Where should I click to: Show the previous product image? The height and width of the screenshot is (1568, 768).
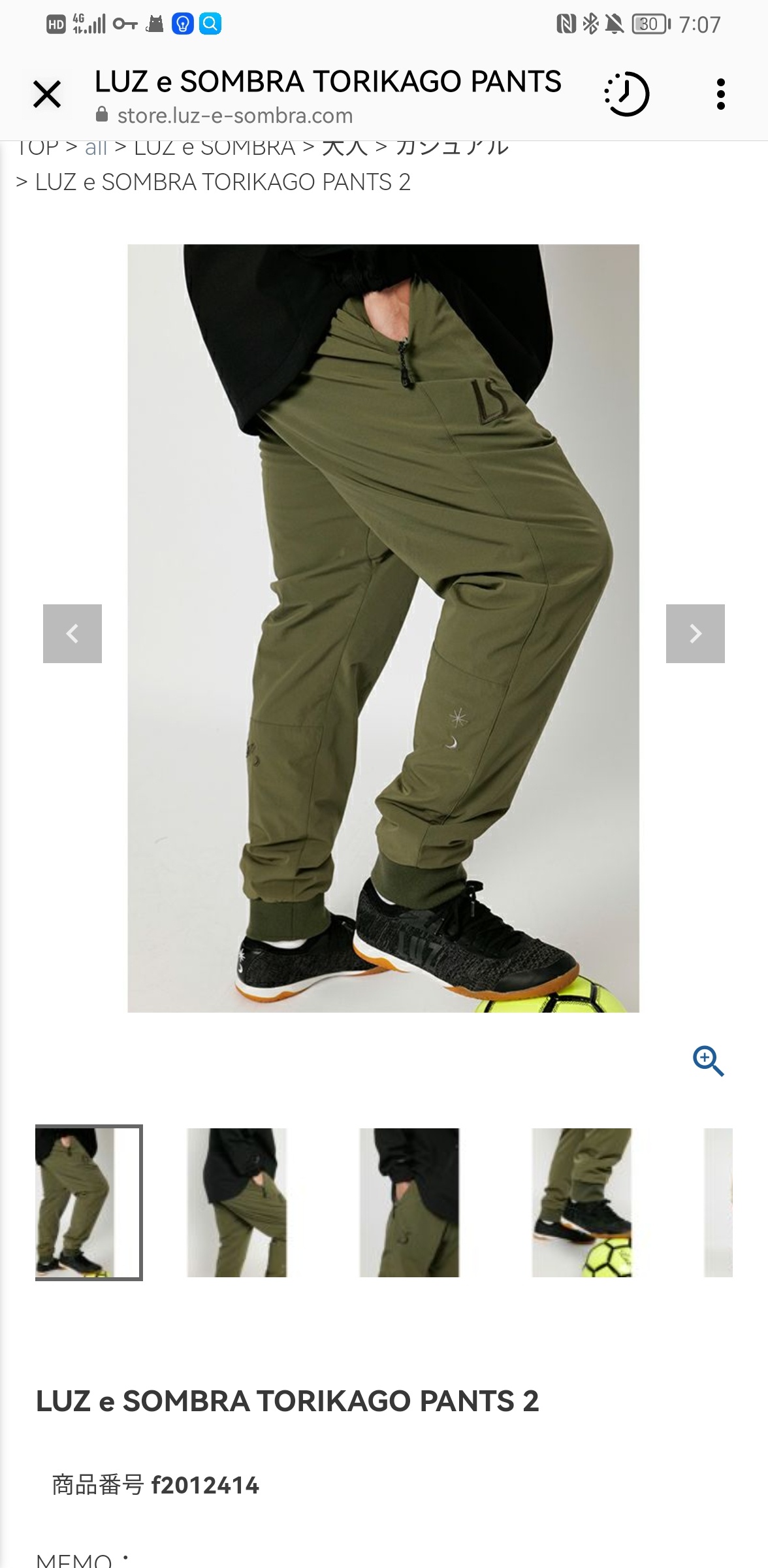[72, 634]
